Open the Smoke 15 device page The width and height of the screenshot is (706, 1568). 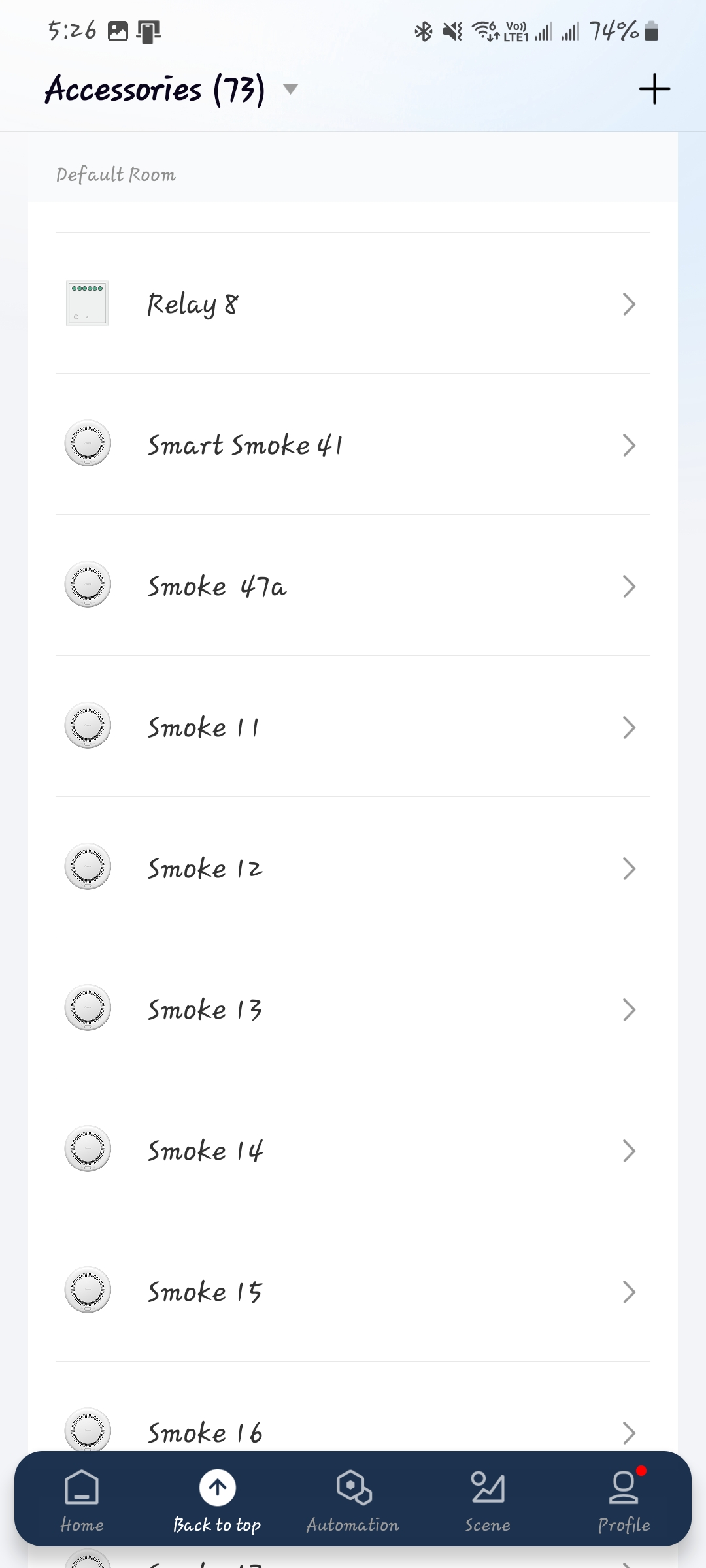pyautogui.click(x=353, y=1291)
